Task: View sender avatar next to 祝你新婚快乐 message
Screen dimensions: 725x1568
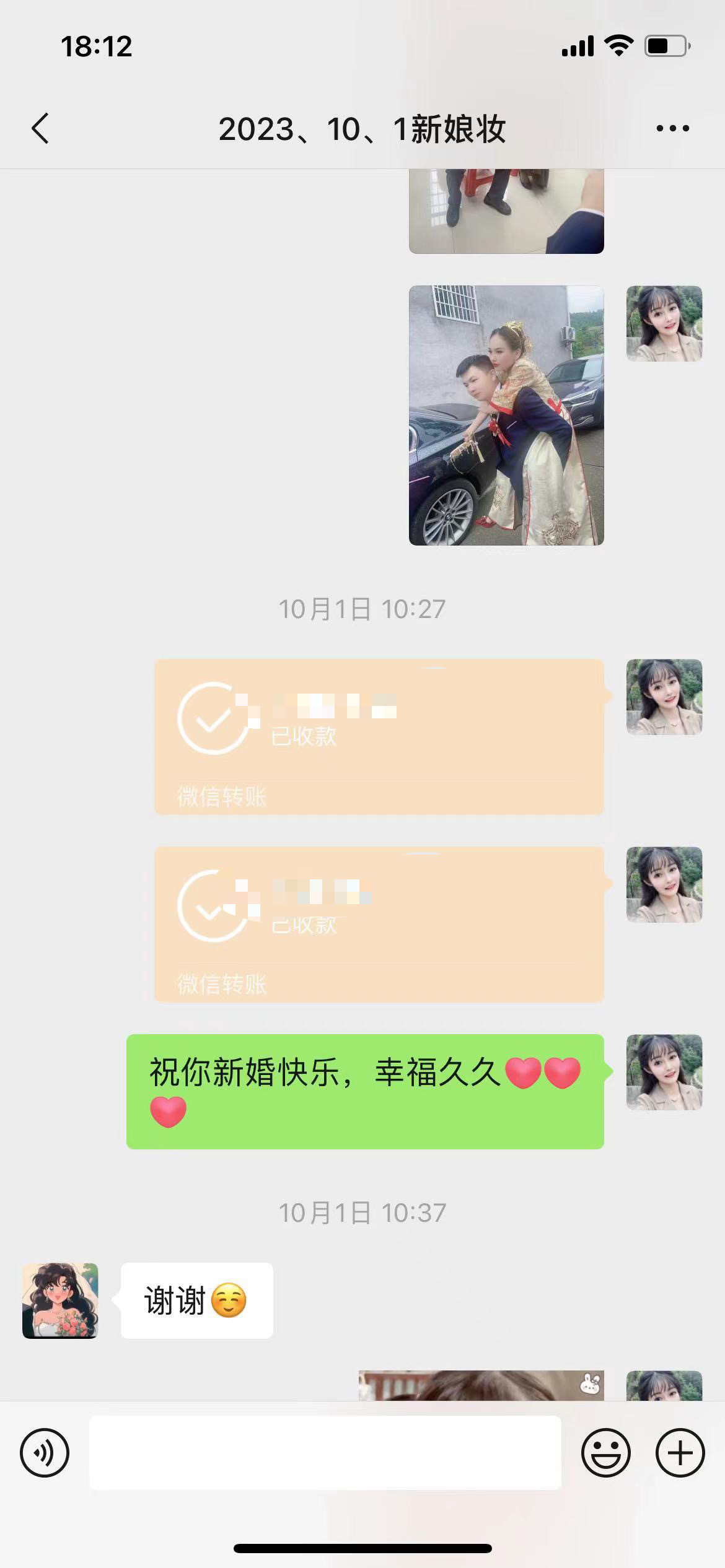Action: [x=664, y=1072]
